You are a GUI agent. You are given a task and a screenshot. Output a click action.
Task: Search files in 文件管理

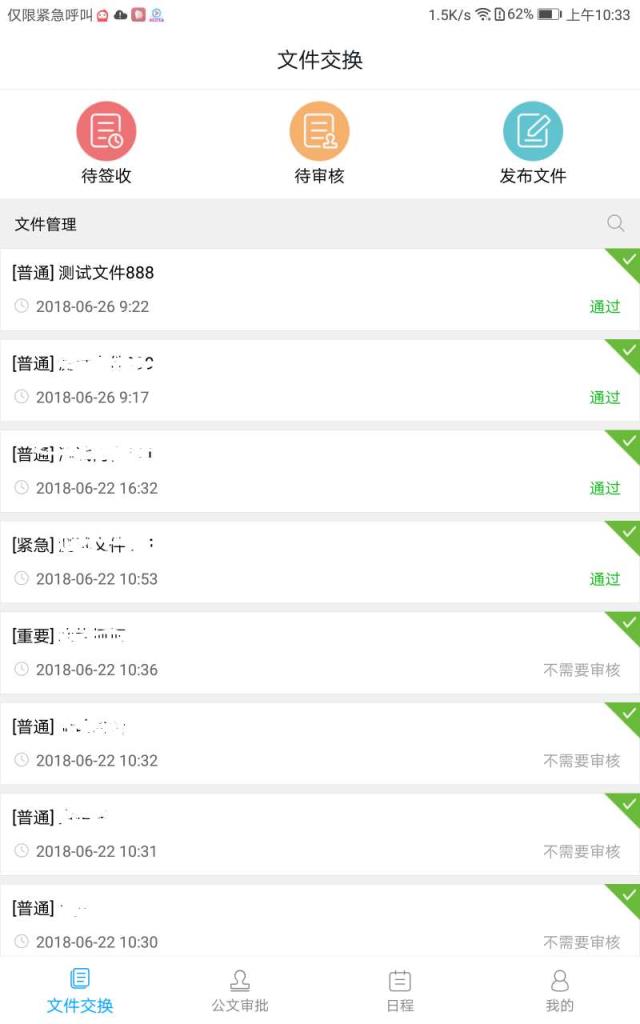(x=616, y=224)
